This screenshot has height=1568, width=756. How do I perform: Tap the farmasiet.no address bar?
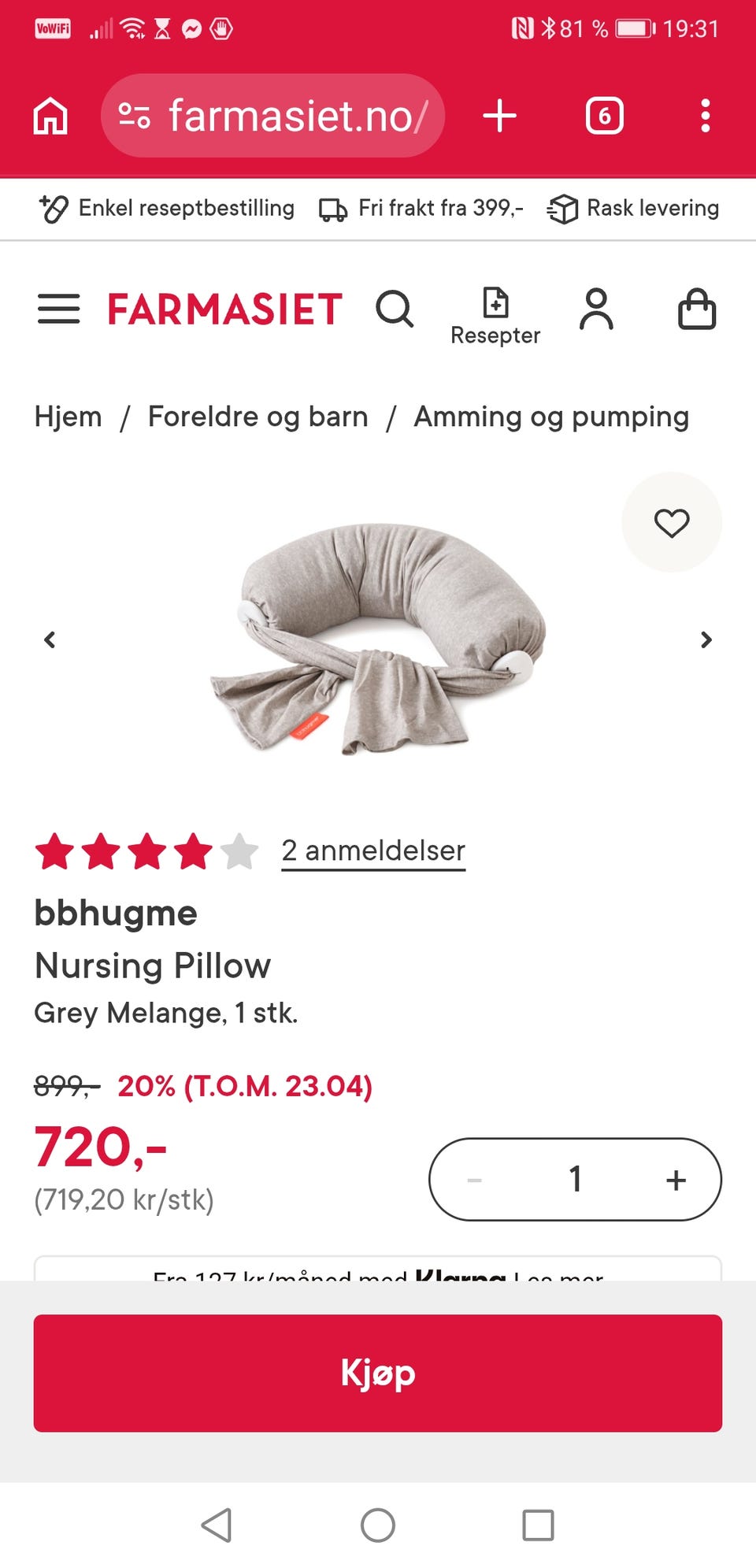(272, 116)
